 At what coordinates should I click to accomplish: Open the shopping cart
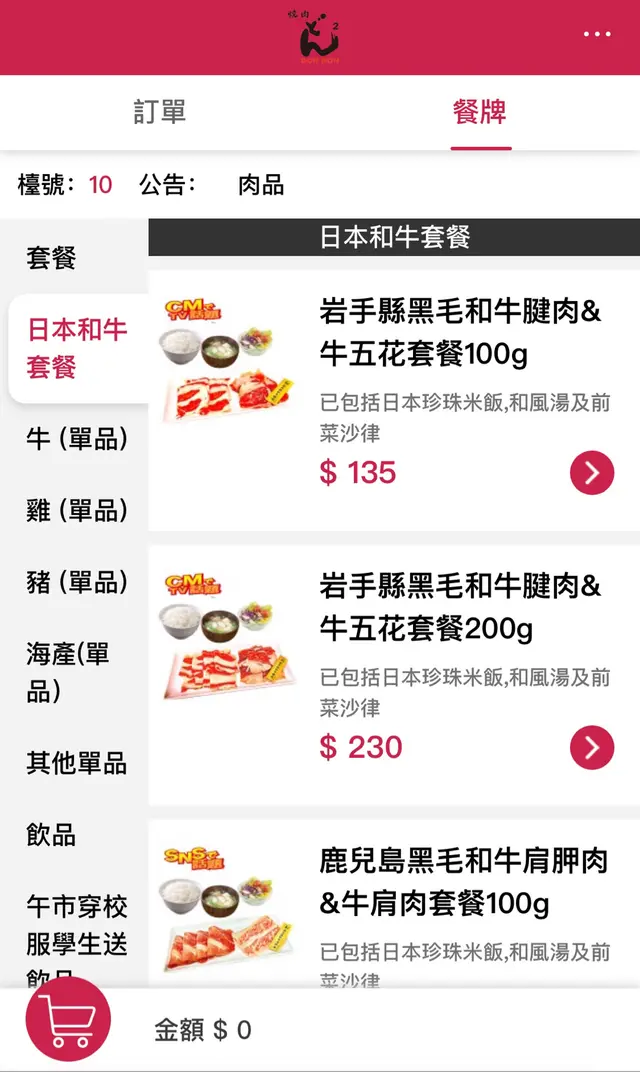[x=68, y=1020]
